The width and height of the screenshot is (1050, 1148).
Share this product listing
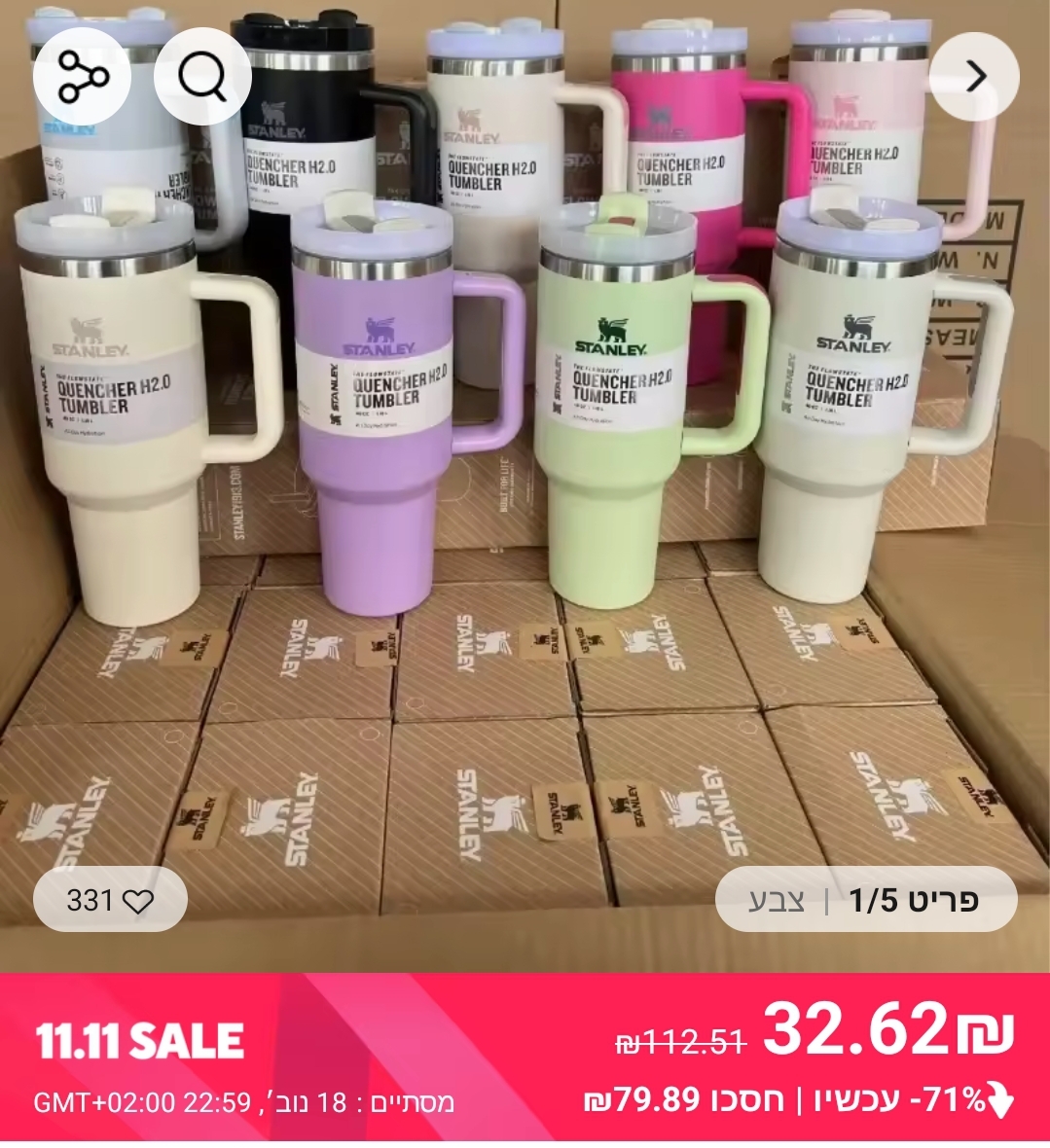click(x=83, y=77)
